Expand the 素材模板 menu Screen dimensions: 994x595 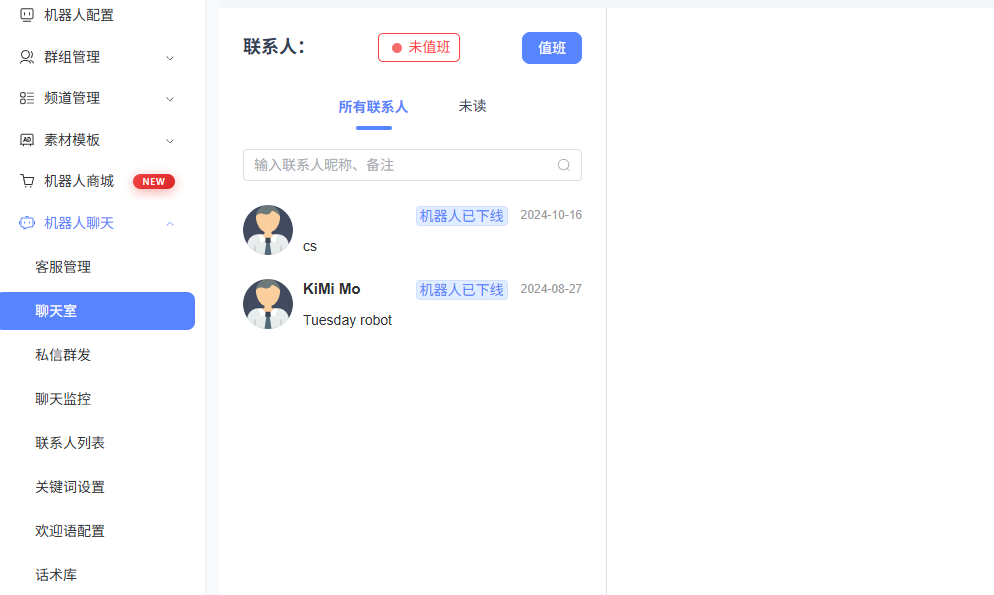72,140
